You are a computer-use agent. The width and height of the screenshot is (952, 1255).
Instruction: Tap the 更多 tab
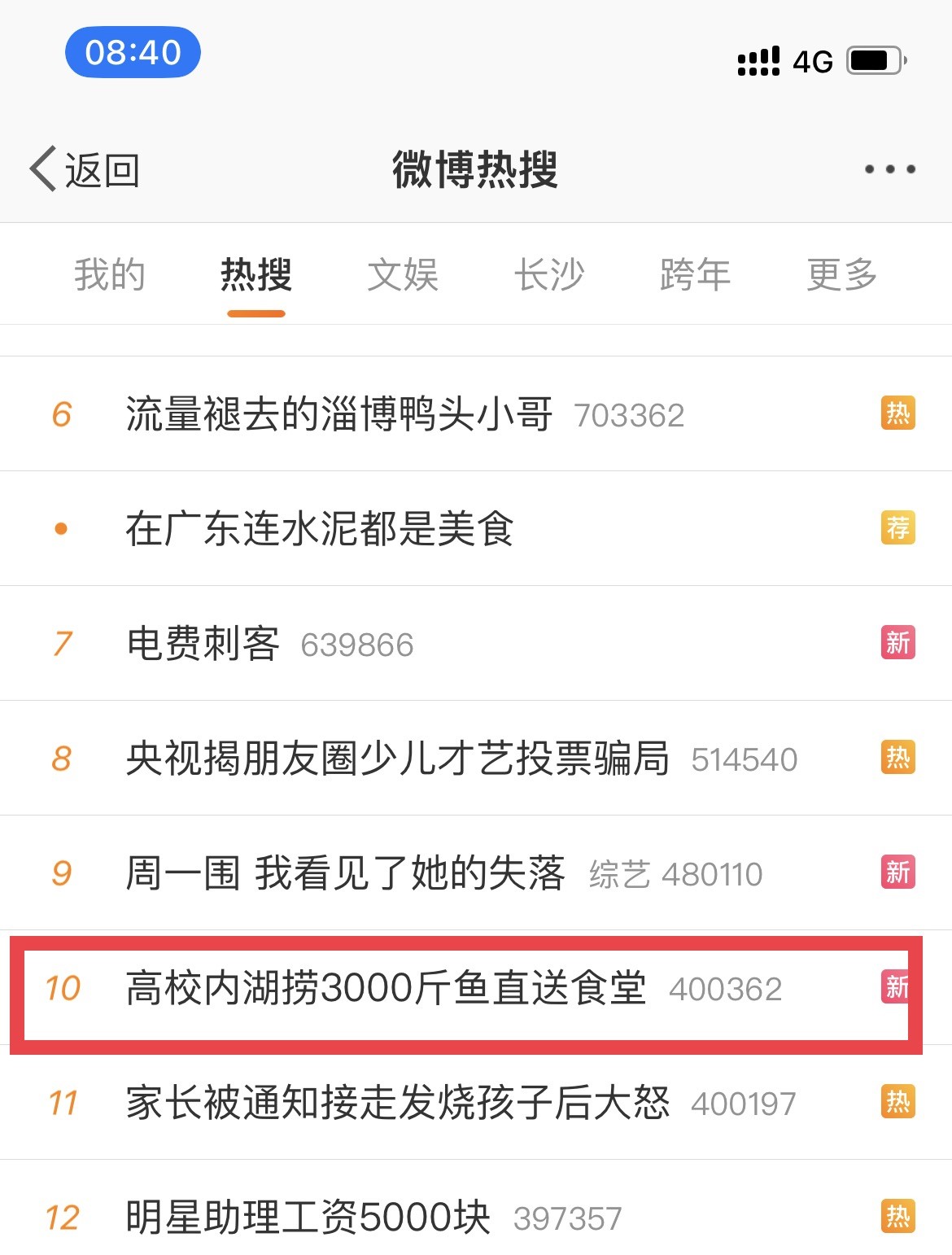tap(841, 275)
